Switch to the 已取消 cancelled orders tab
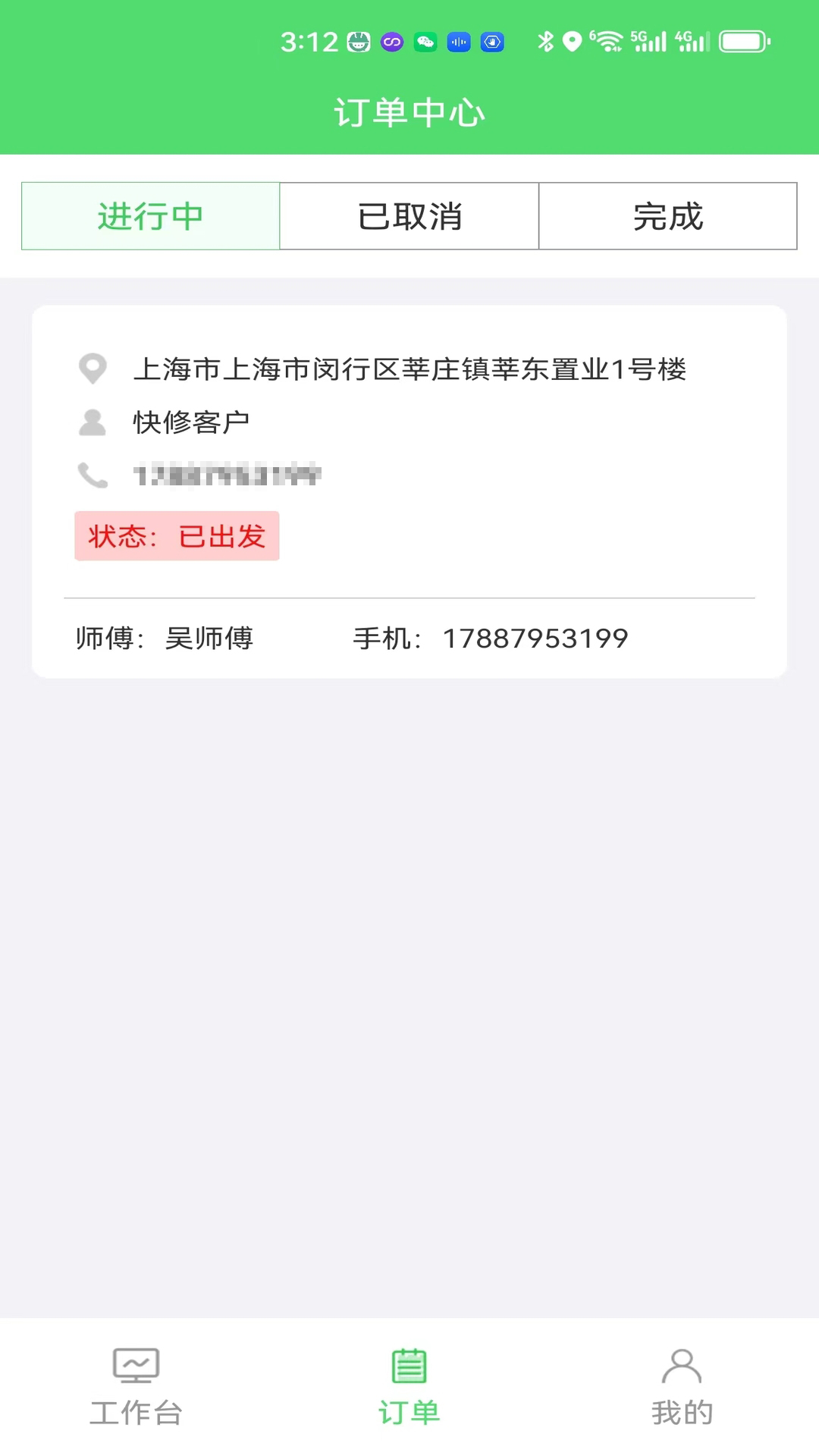819x1456 pixels. [408, 216]
